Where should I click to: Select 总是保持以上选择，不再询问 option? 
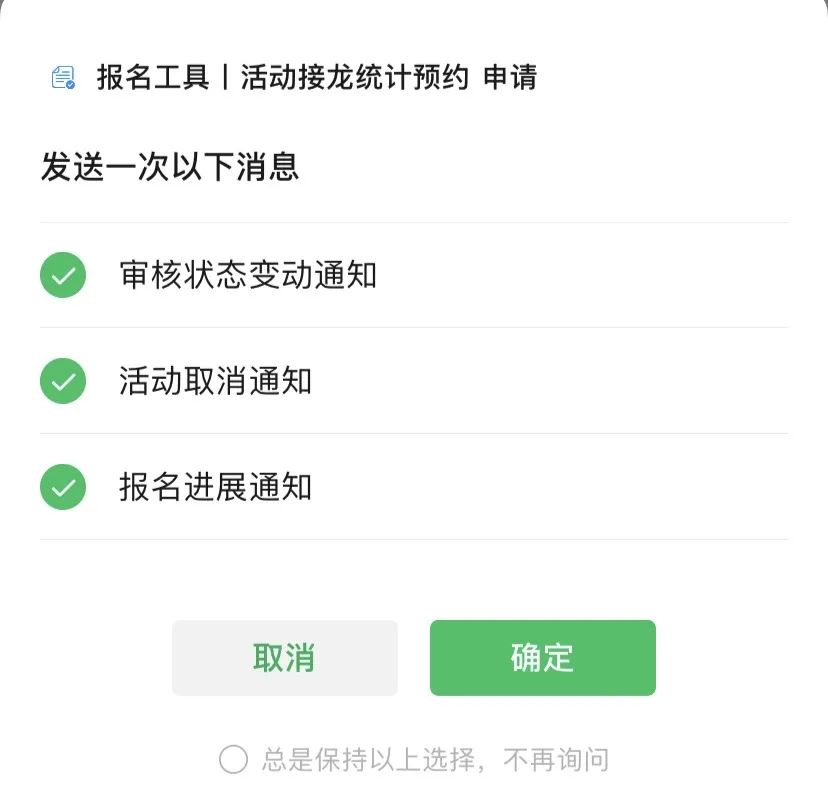233,760
